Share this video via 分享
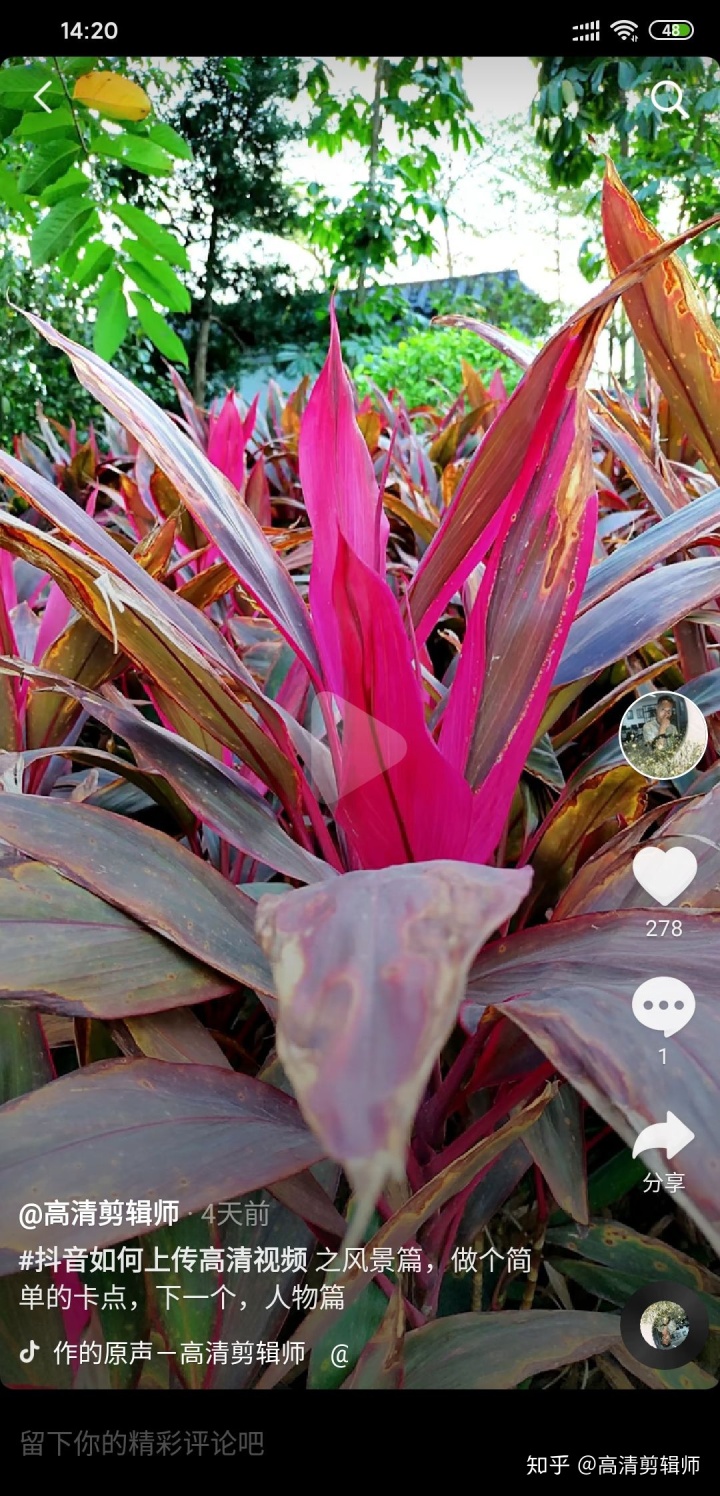720x1496 pixels. 664,1150
